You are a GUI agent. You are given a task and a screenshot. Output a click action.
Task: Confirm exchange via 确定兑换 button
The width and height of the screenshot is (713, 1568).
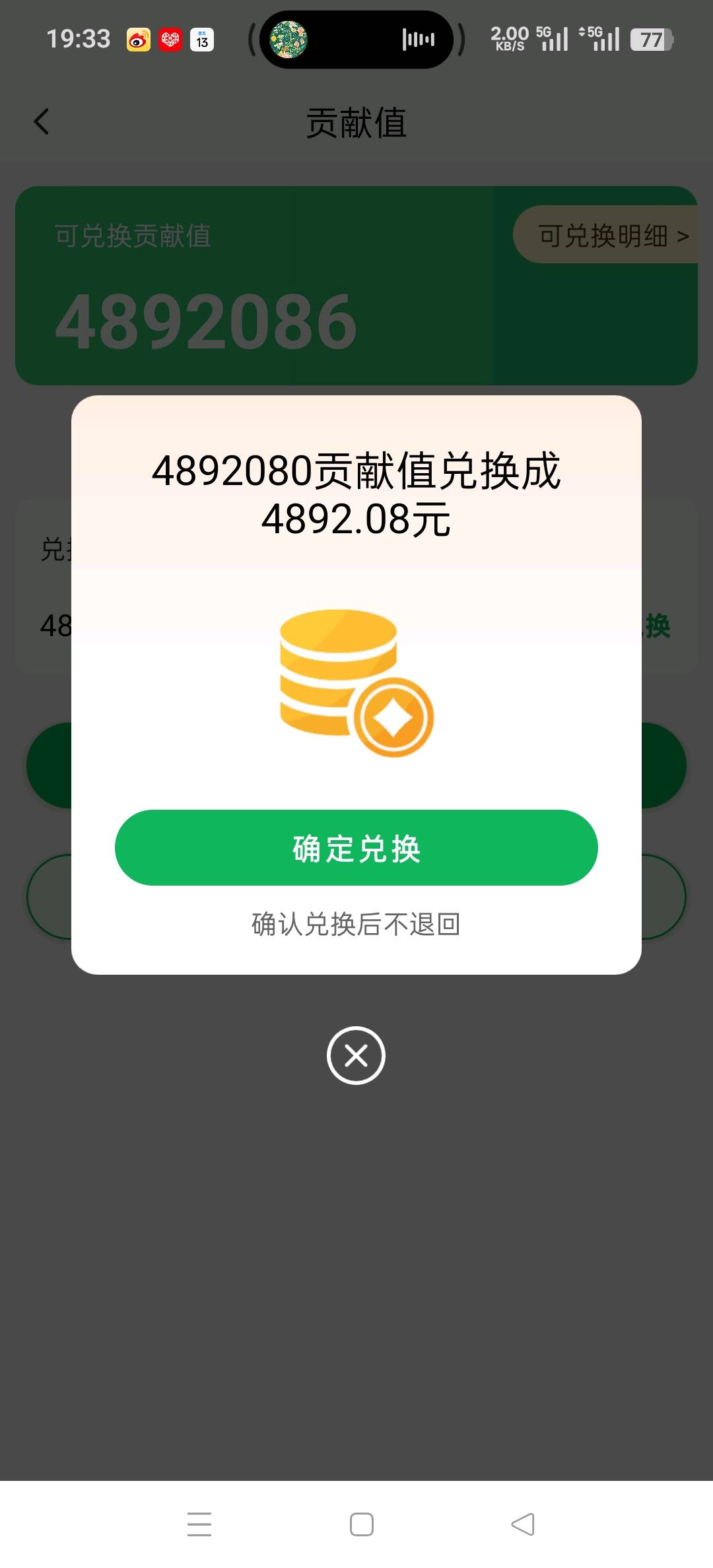coord(356,848)
